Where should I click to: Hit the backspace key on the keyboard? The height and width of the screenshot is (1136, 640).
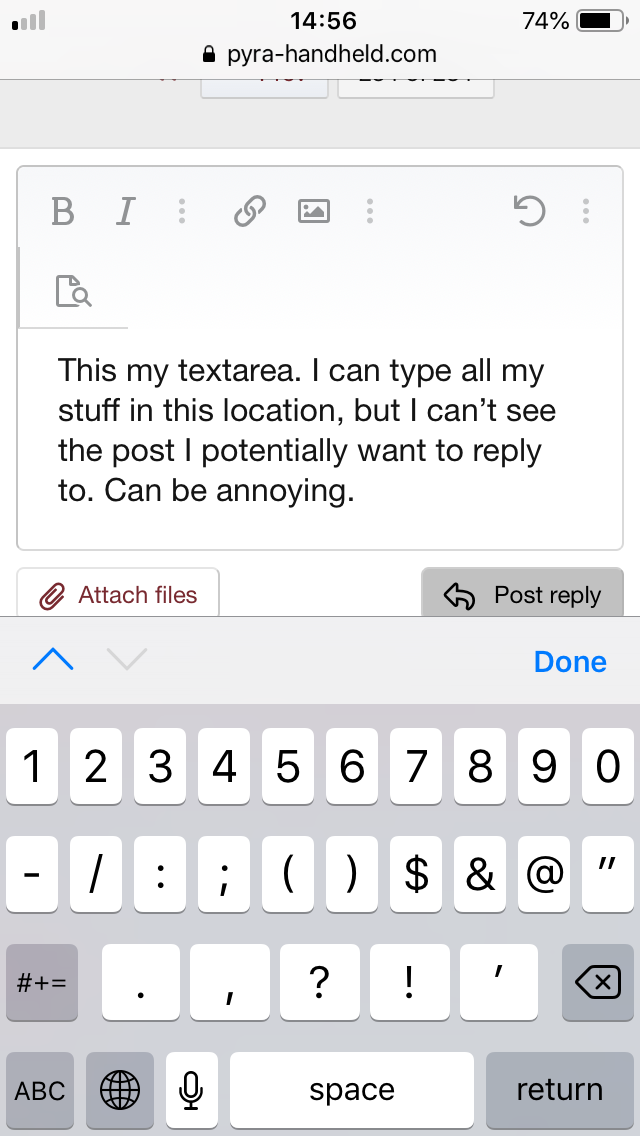tap(597, 983)
